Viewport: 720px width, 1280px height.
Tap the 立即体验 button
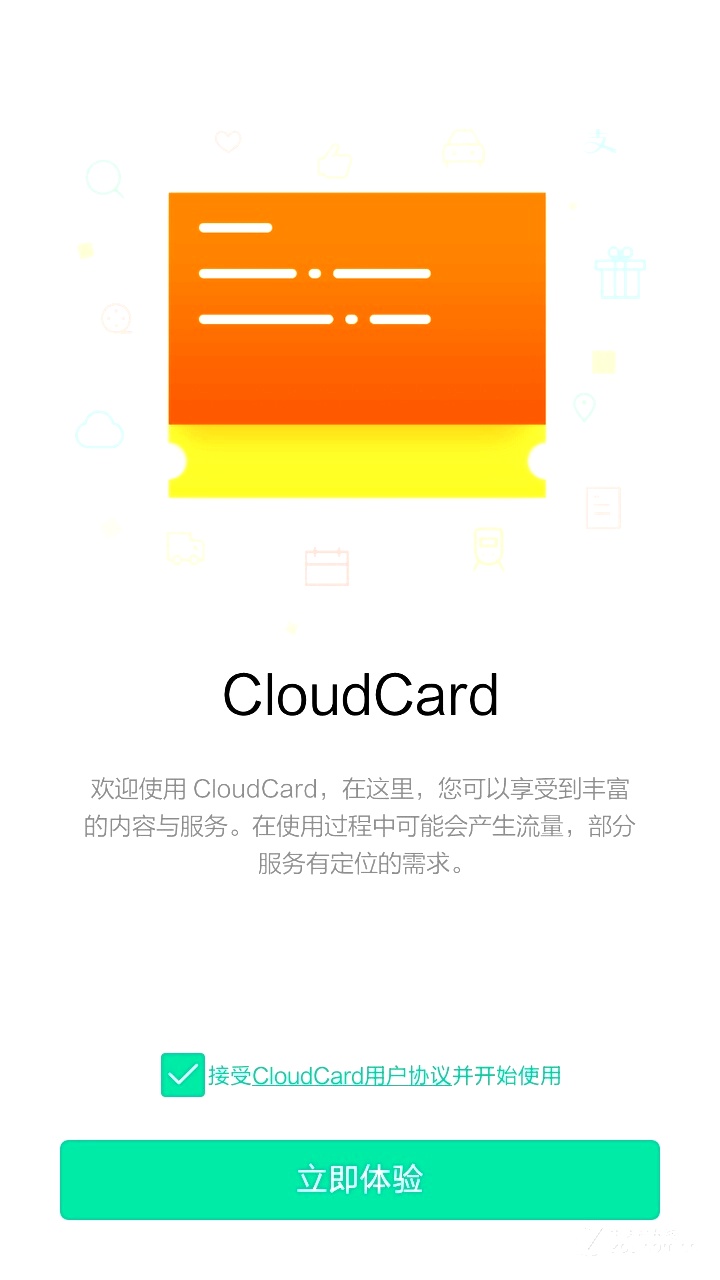360,1180
